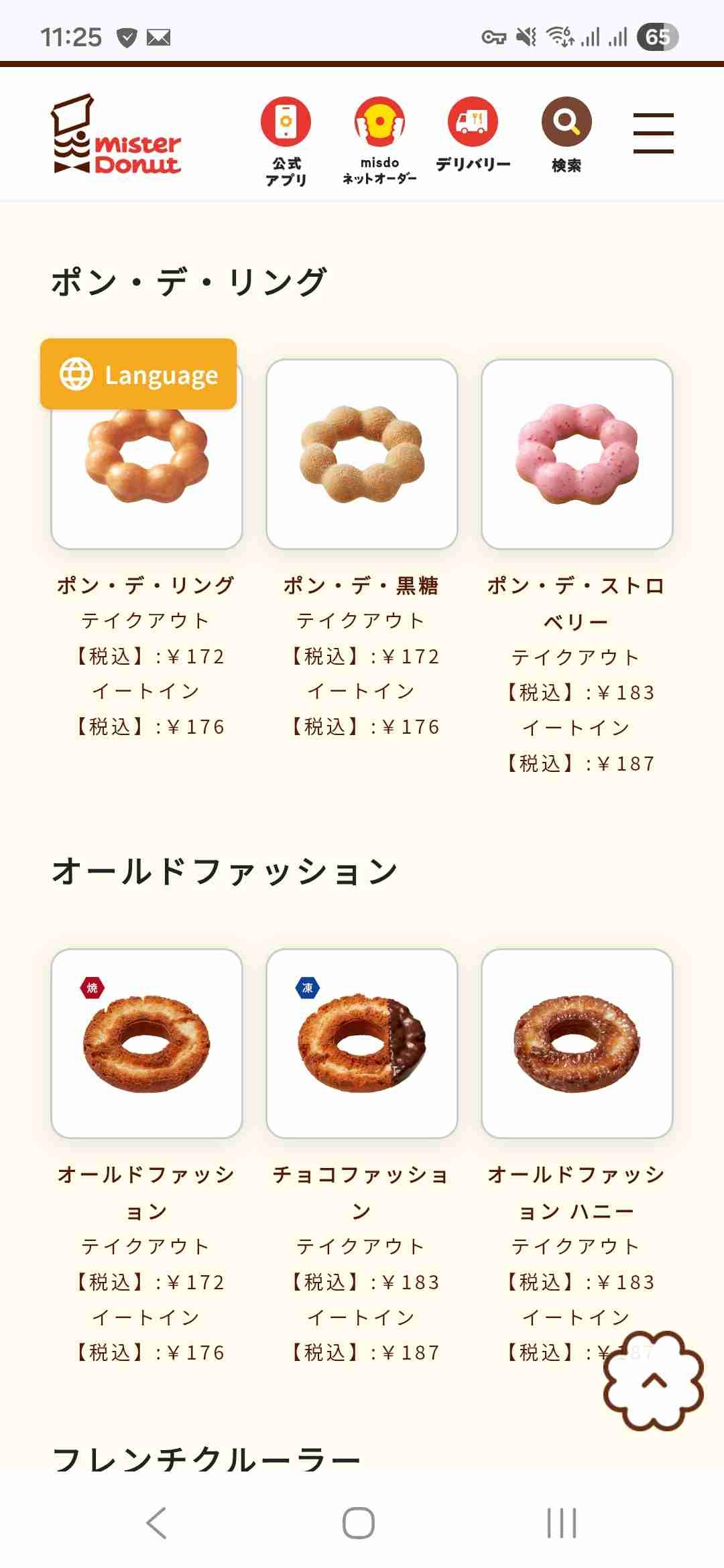
Task: View the ポン・デ・黒糖 donut card
Action: pos(362,454)
